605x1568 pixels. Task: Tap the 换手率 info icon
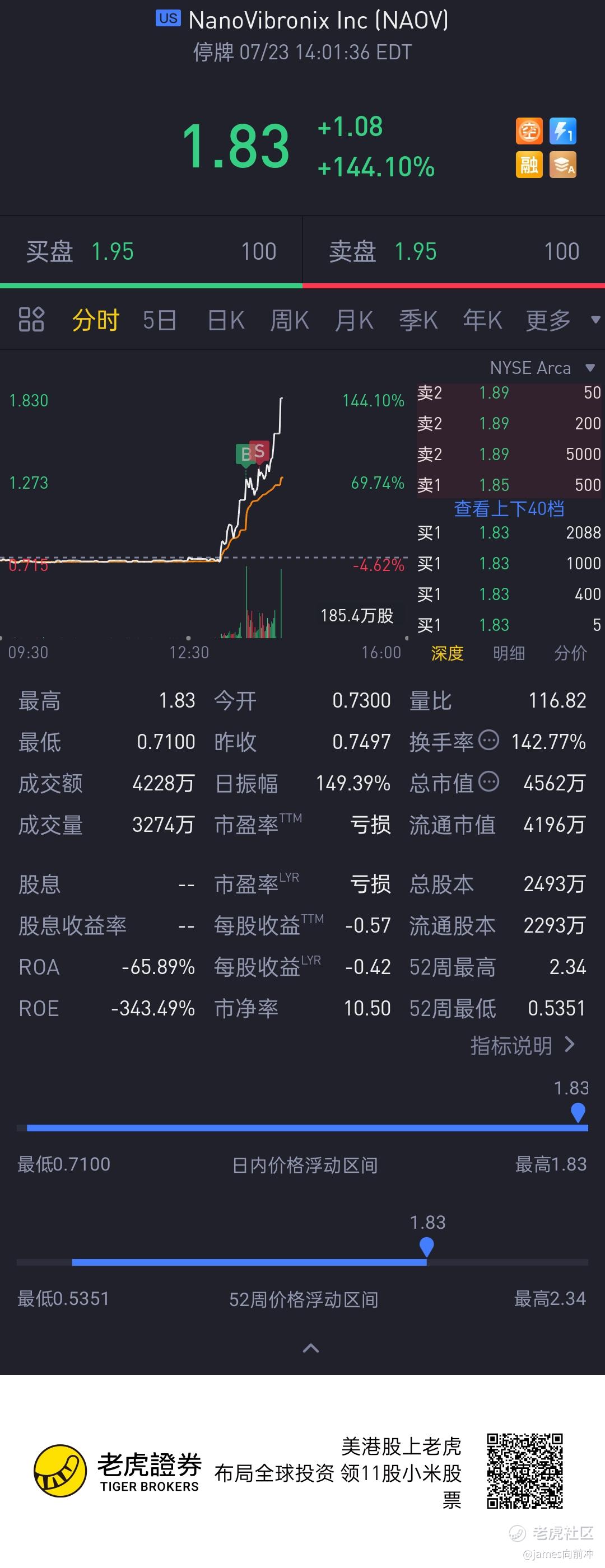tap(488, 740)
